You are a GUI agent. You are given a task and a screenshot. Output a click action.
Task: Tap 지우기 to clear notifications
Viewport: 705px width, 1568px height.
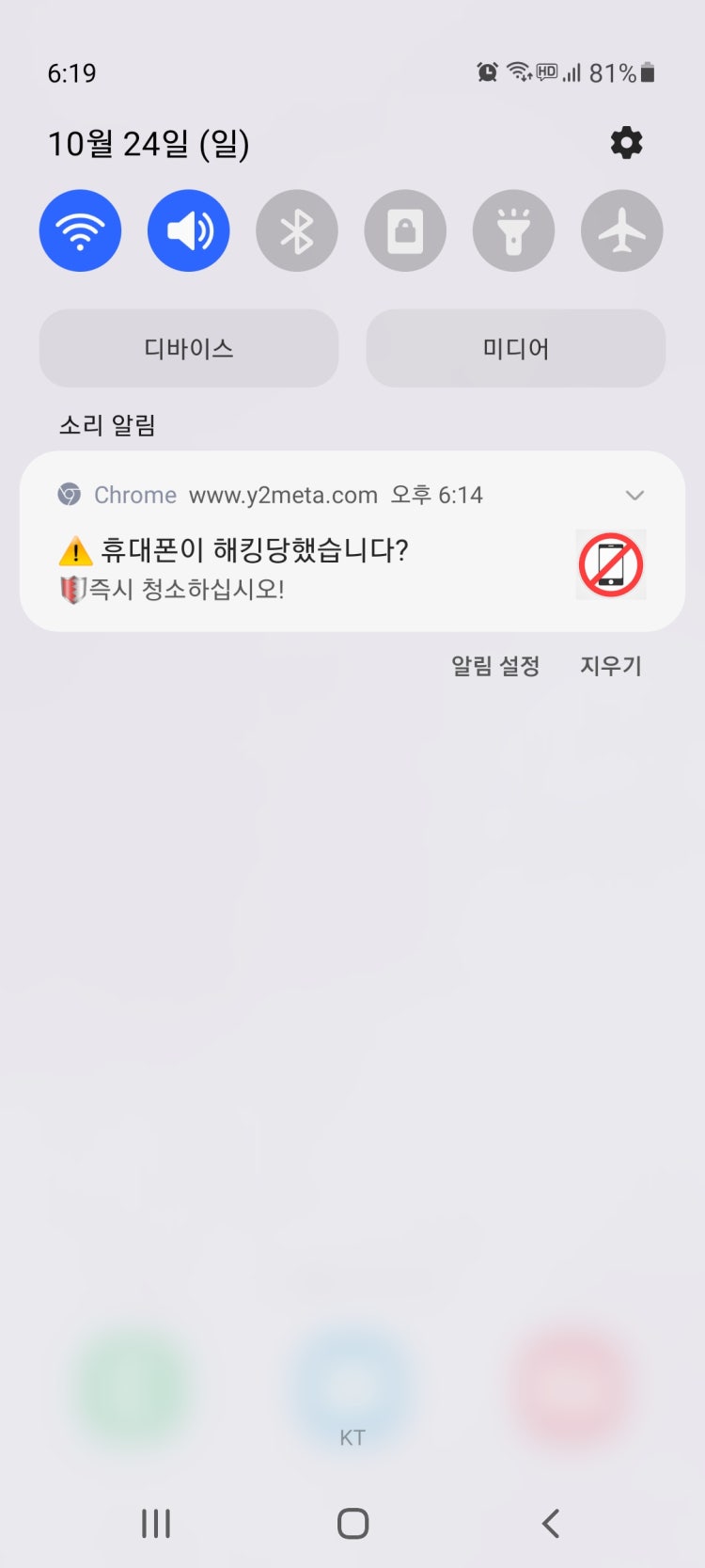click(609, 665)
